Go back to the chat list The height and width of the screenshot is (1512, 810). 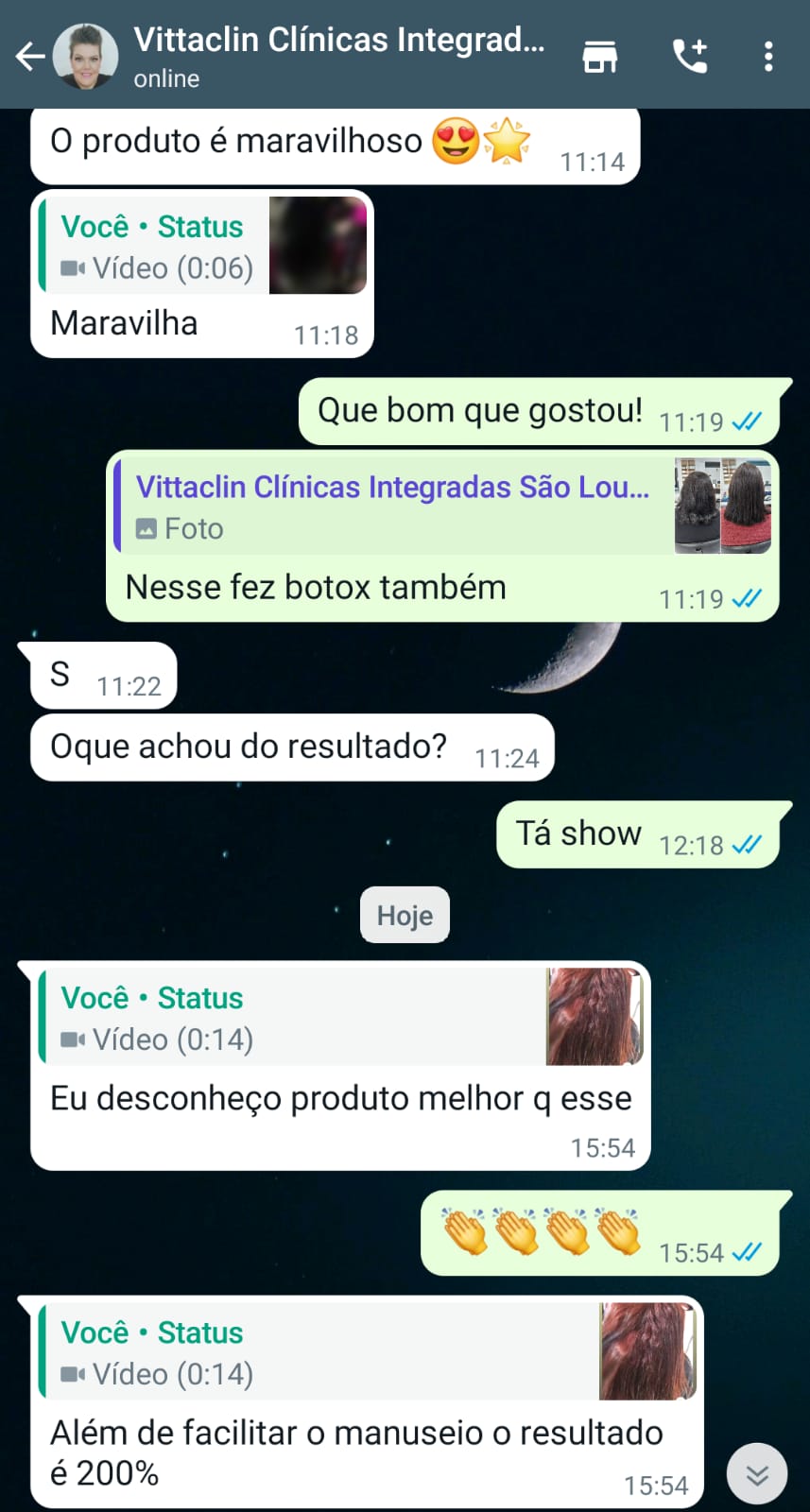tap(30, 57)
